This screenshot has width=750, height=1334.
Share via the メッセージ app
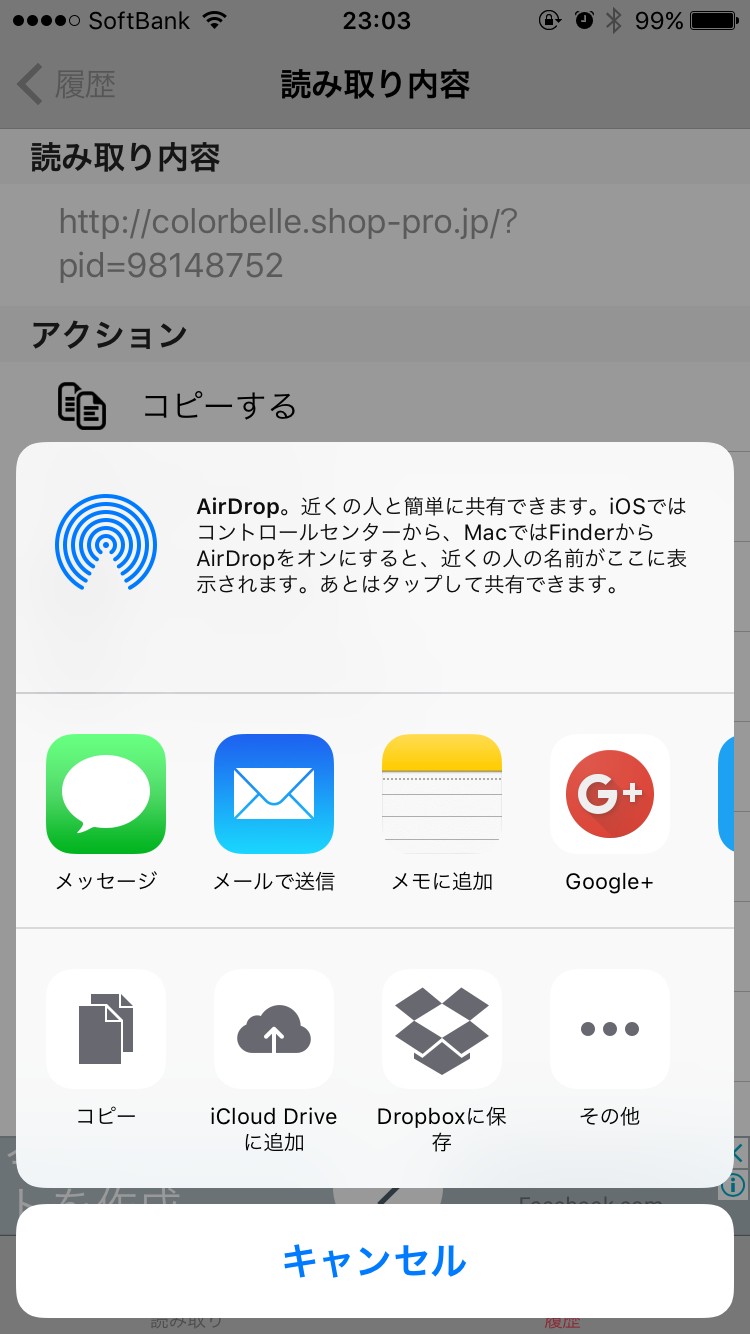106,794
